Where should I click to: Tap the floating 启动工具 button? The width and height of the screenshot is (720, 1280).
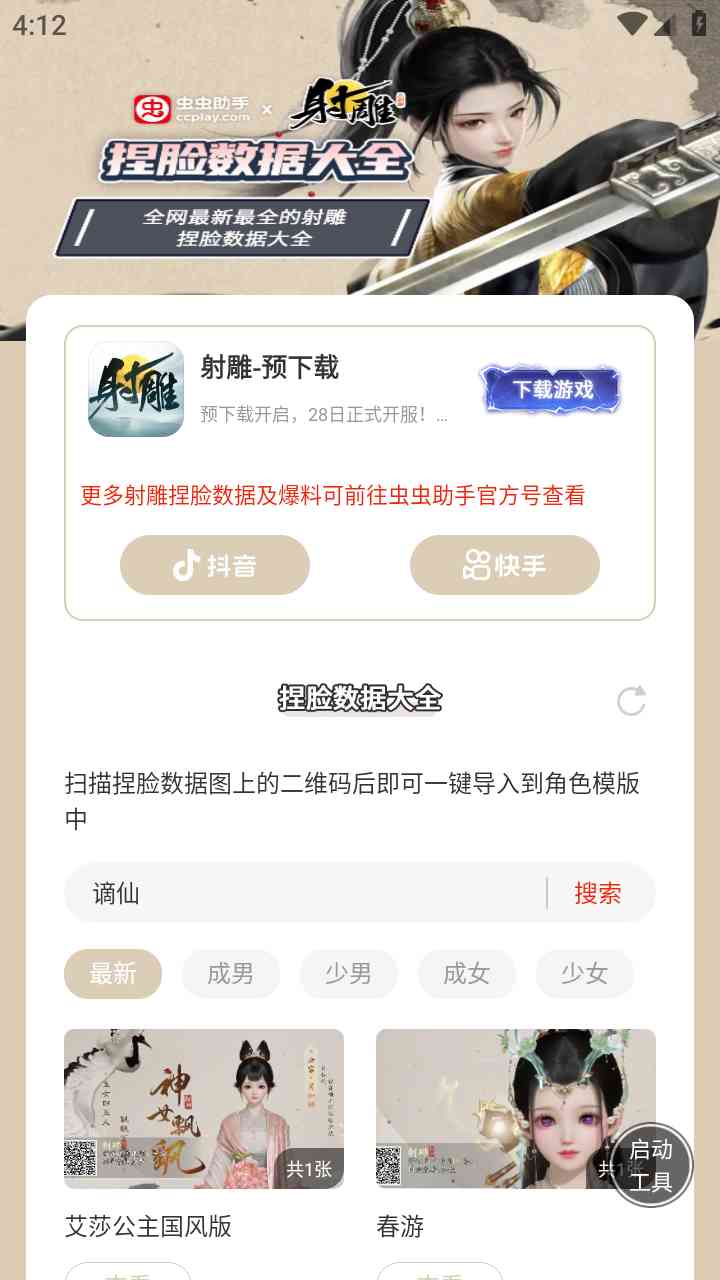click(x=651, y=1165)
